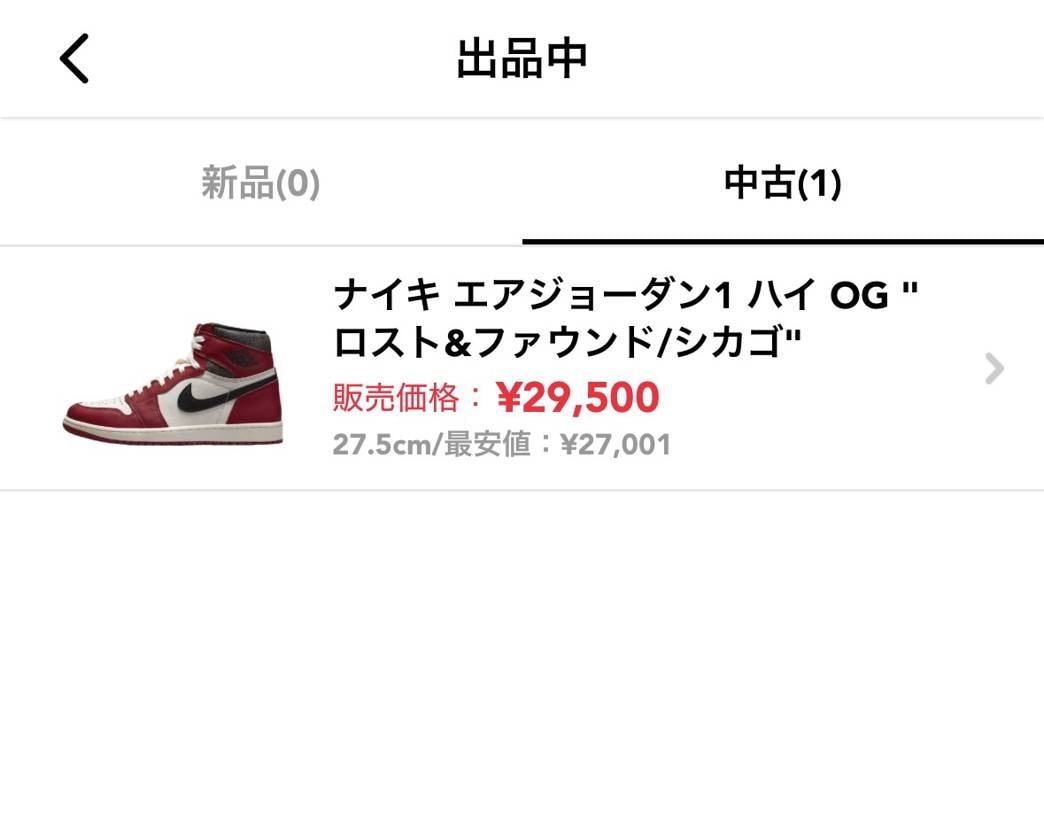The height and width of the screenshot is (830, 1044).
Task: Select the 中古(1) tab
Action: click(x=782, y=184)
